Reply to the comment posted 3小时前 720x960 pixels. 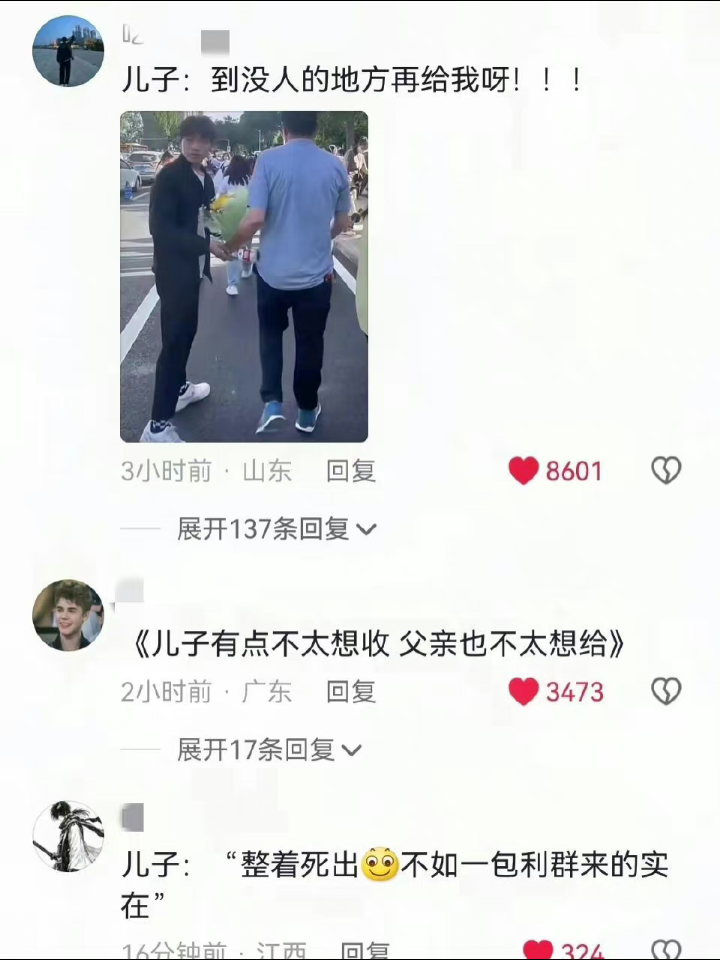pos(351,471)
